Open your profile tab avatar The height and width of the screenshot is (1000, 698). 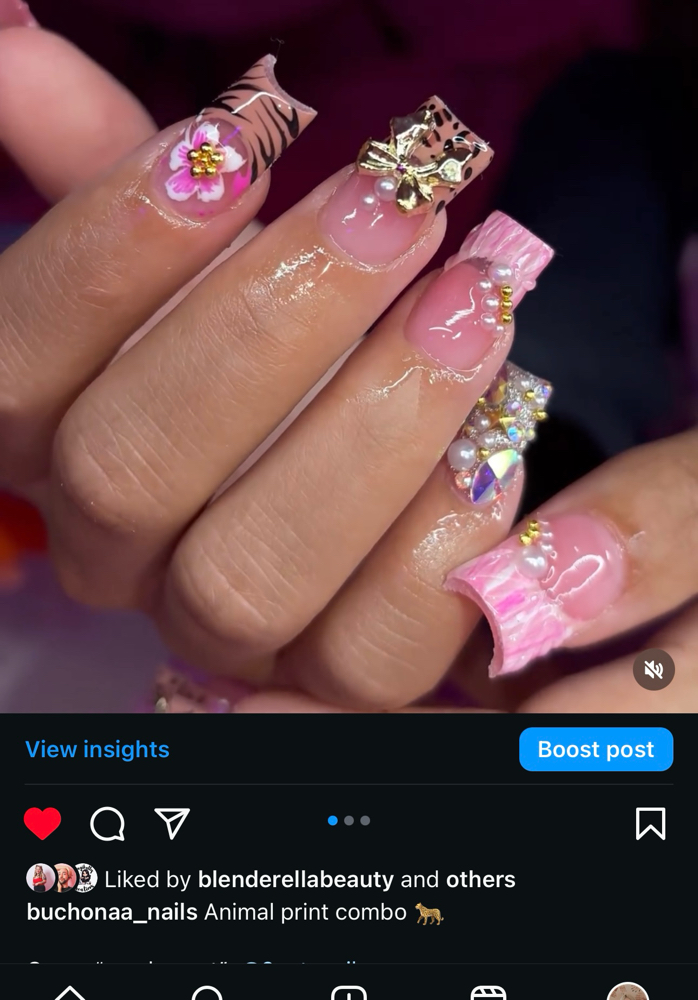(x=627, y=992)
